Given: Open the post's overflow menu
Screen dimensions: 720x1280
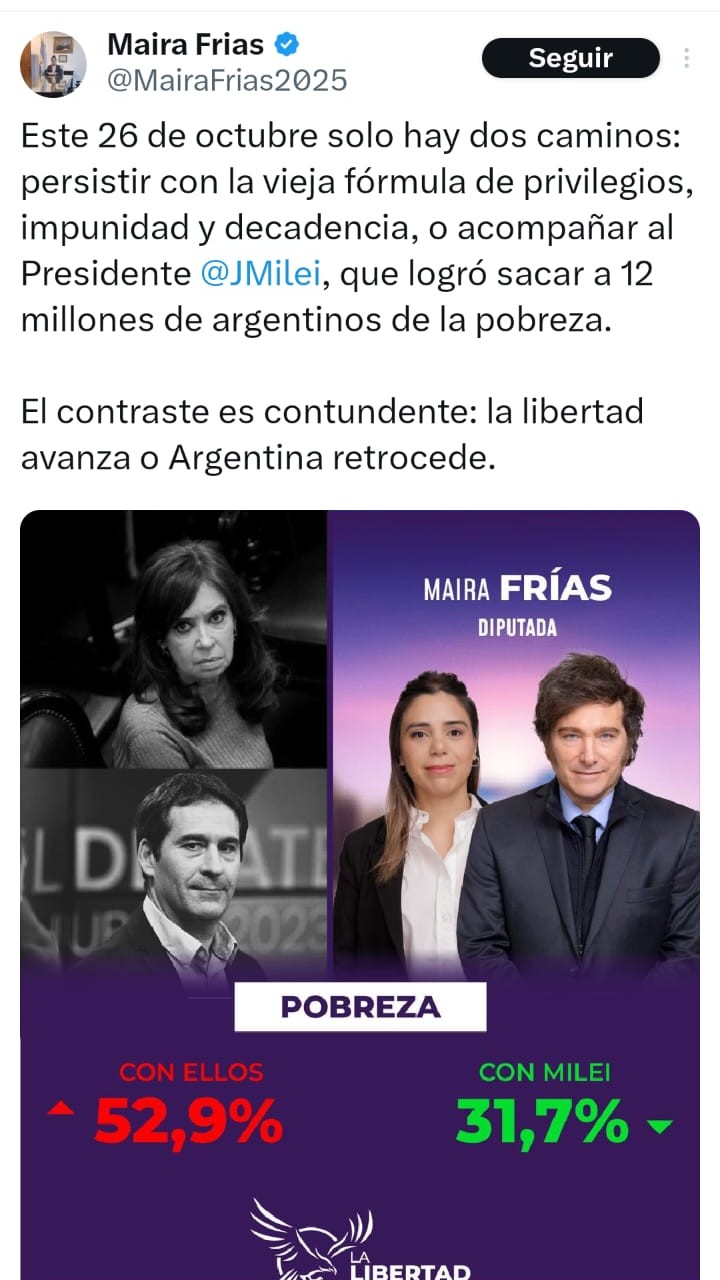Looking at the screenshot, I should tap(687, 58).
